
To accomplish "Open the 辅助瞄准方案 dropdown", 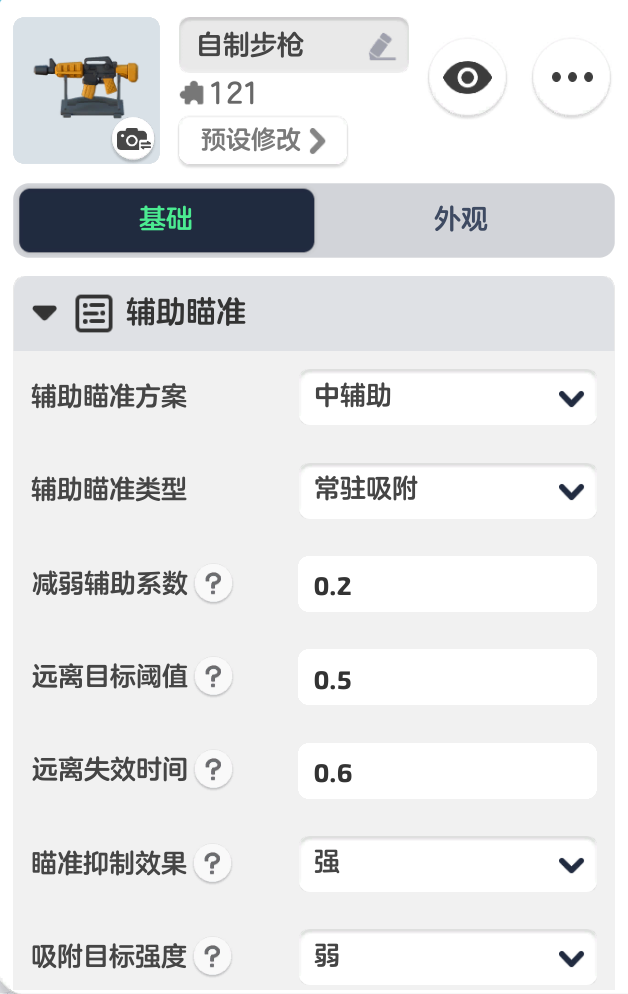I will tap(448, 398).
